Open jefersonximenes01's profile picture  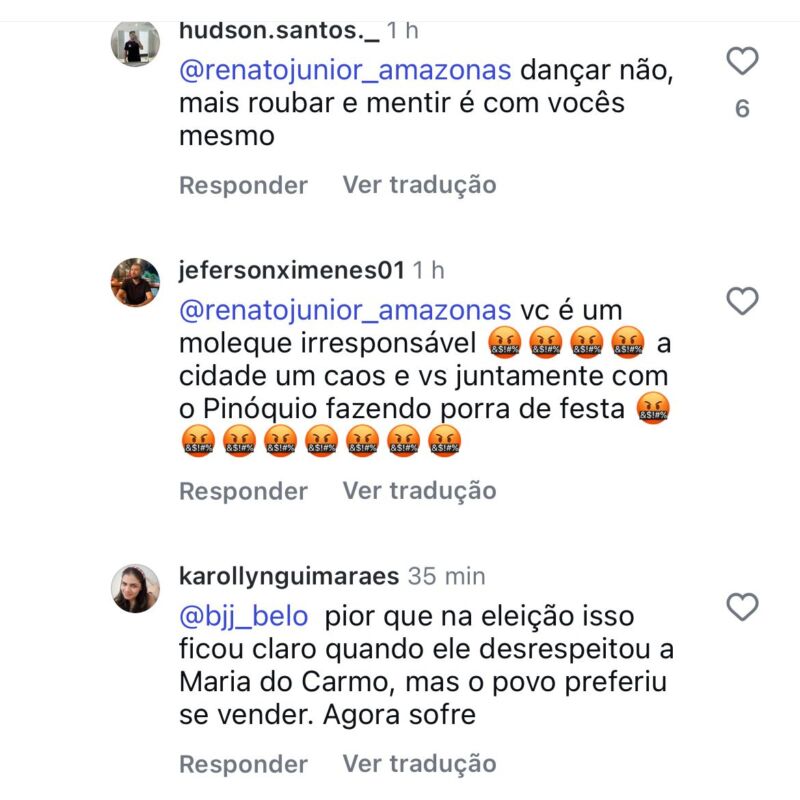click(134, 283)
